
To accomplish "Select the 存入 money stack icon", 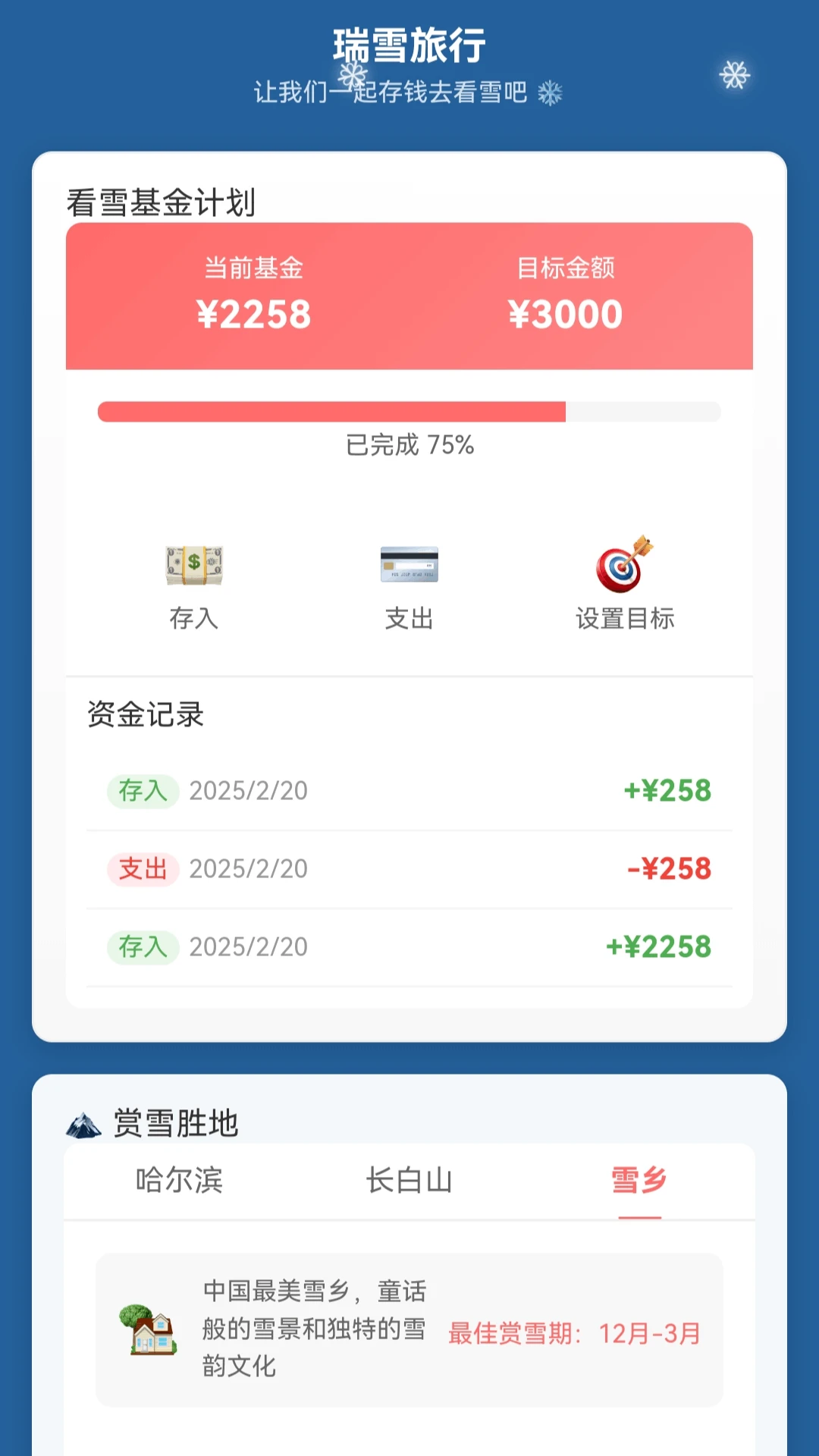I will [194, 566].
